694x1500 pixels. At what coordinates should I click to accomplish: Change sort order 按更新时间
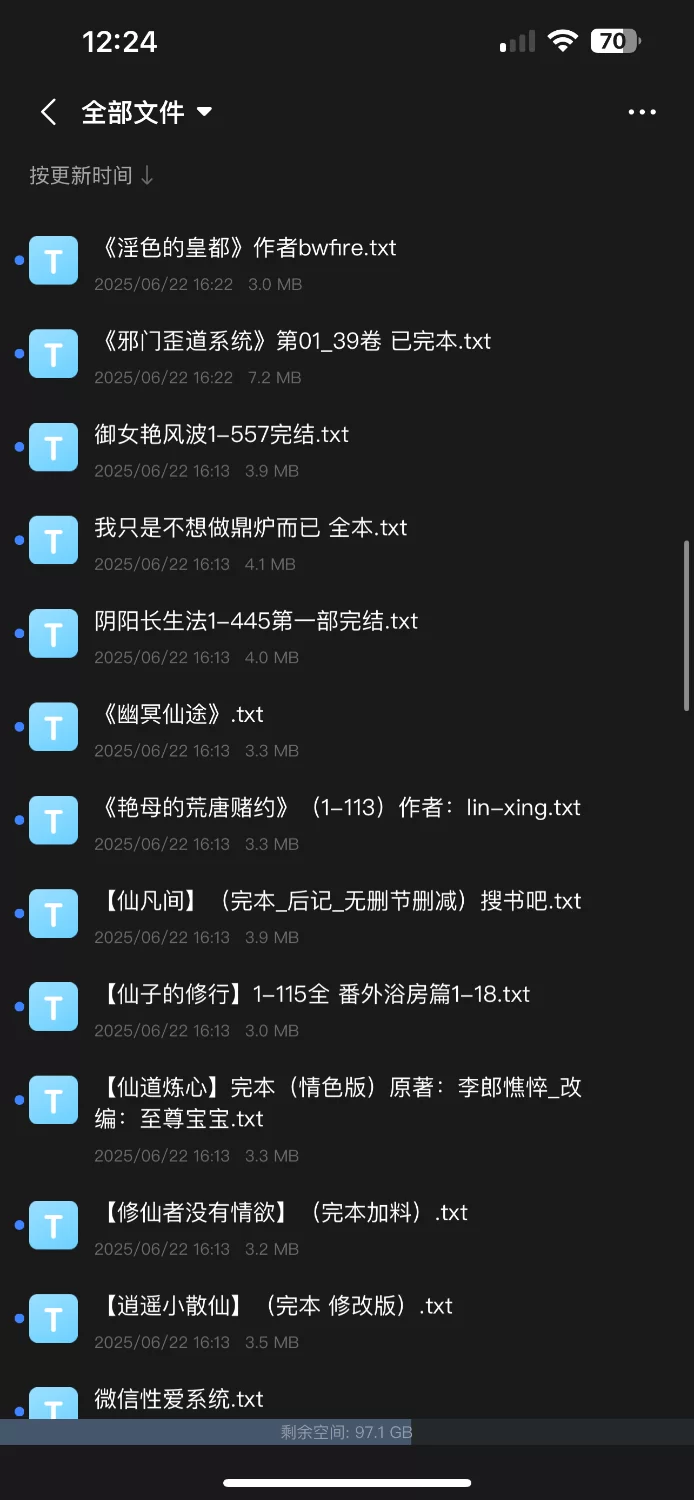(91, 176)
